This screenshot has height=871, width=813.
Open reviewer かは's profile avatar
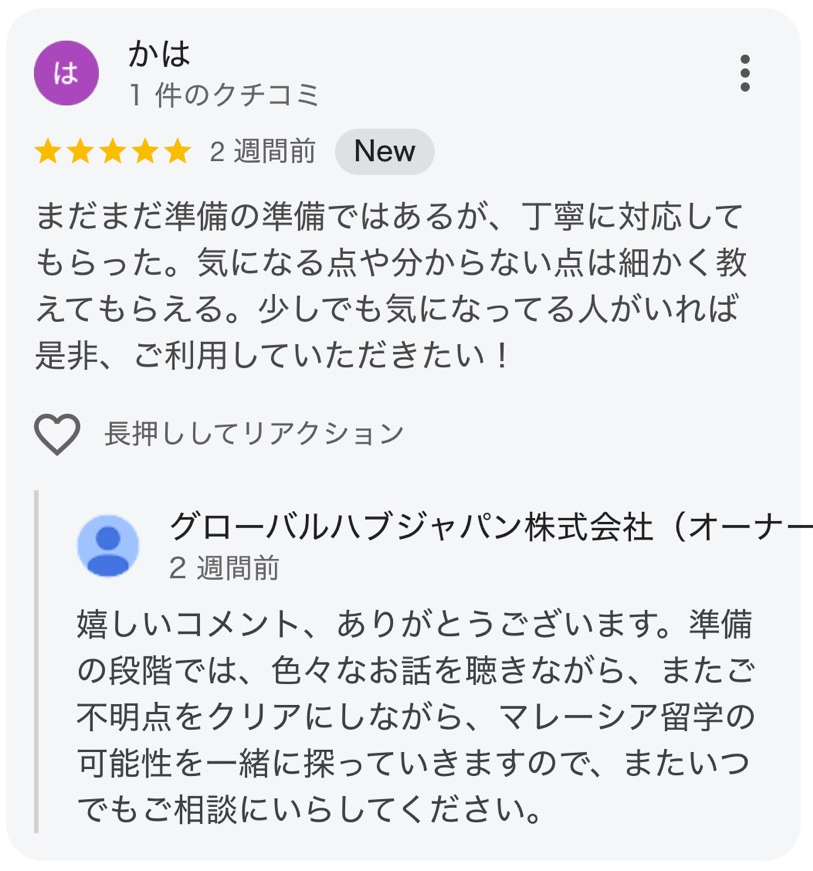click(x=66, y=73)
